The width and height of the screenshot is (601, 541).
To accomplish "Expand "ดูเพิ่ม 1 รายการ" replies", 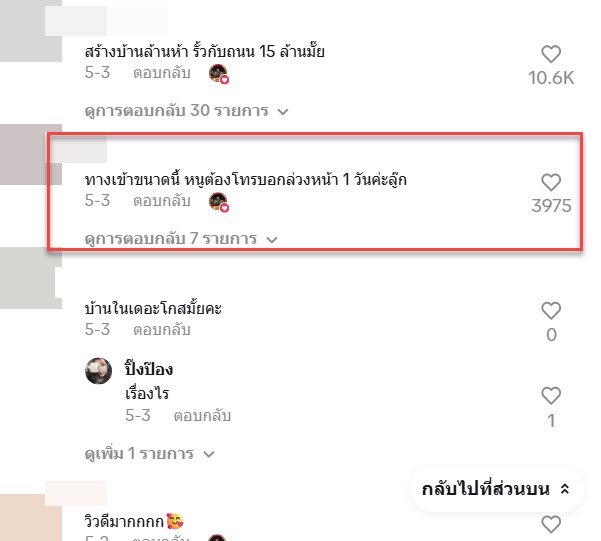I will click(150, 453).
